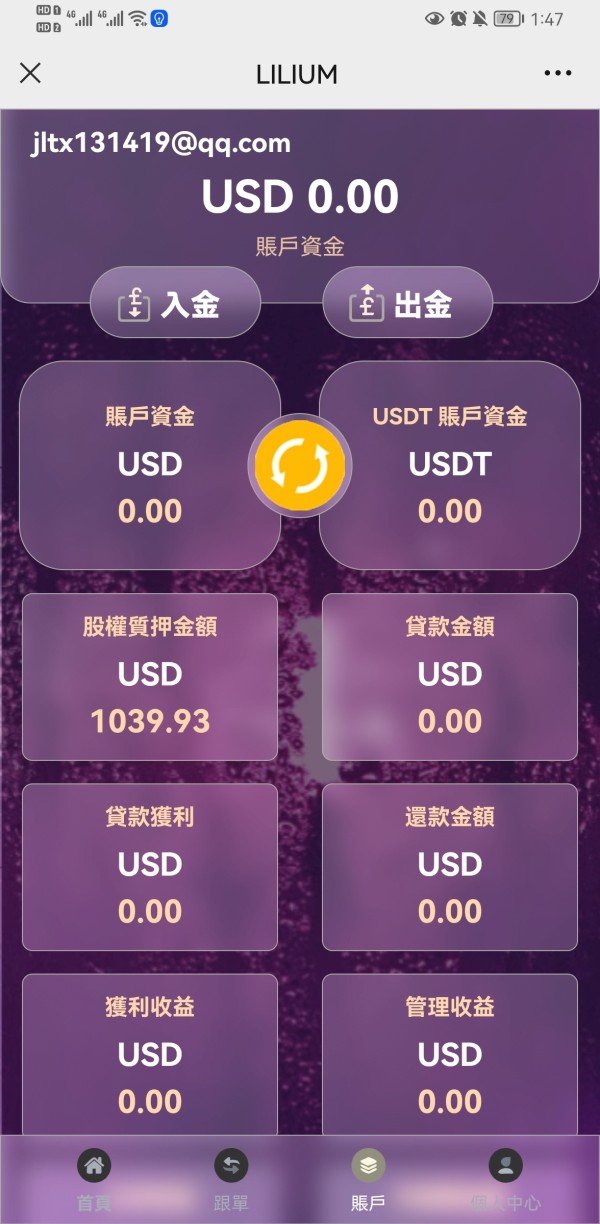Open the USDT 賬戶資金 card
Viewport: 600px width, 1224px height.
pyautogui.click(x=450, y=465)
